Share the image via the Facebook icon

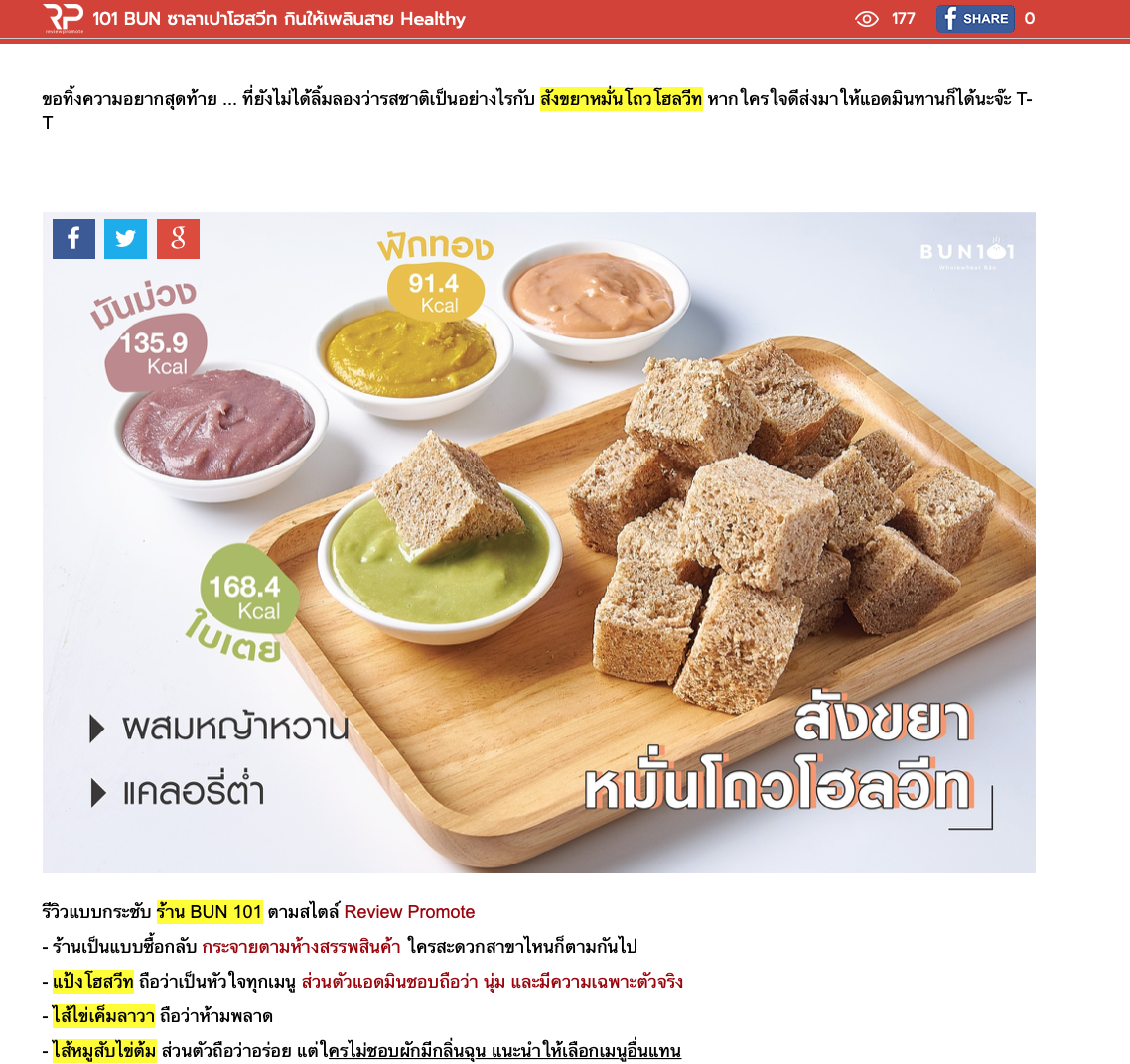point(73,239)
